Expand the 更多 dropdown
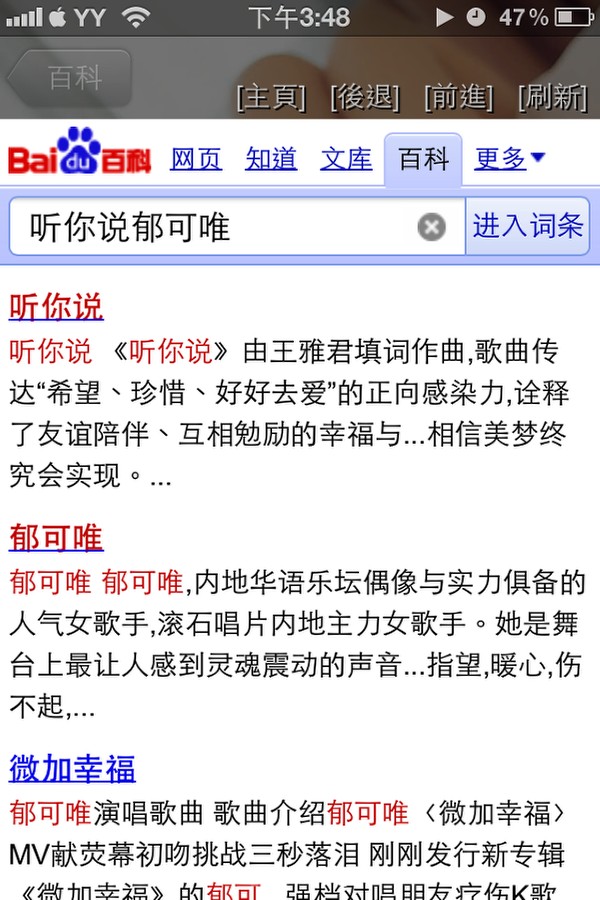 point(509,158)
